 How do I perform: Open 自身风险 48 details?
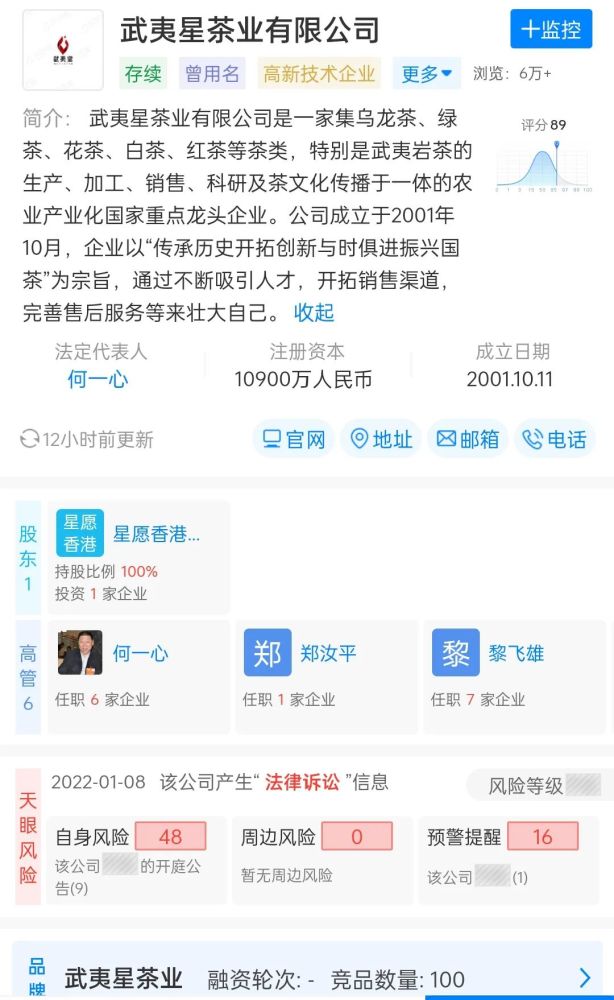click(136, 860)
